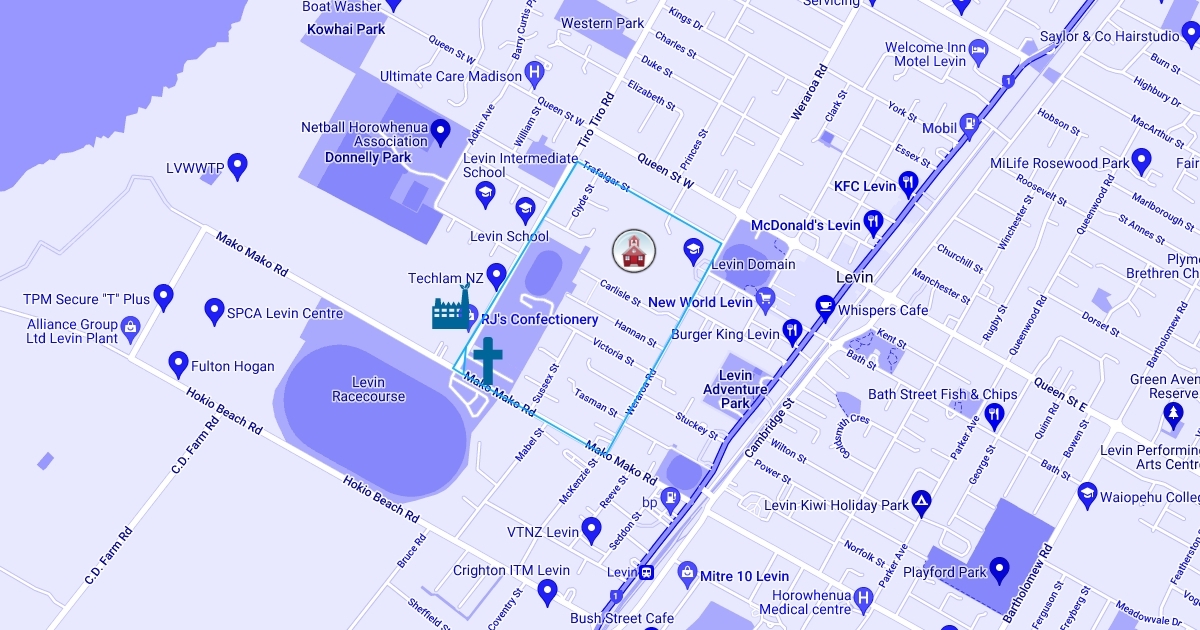Viewport: 1200px width, 630px height.
Task: Open the Fulton Hogan pin
Action: click(179, 363)
